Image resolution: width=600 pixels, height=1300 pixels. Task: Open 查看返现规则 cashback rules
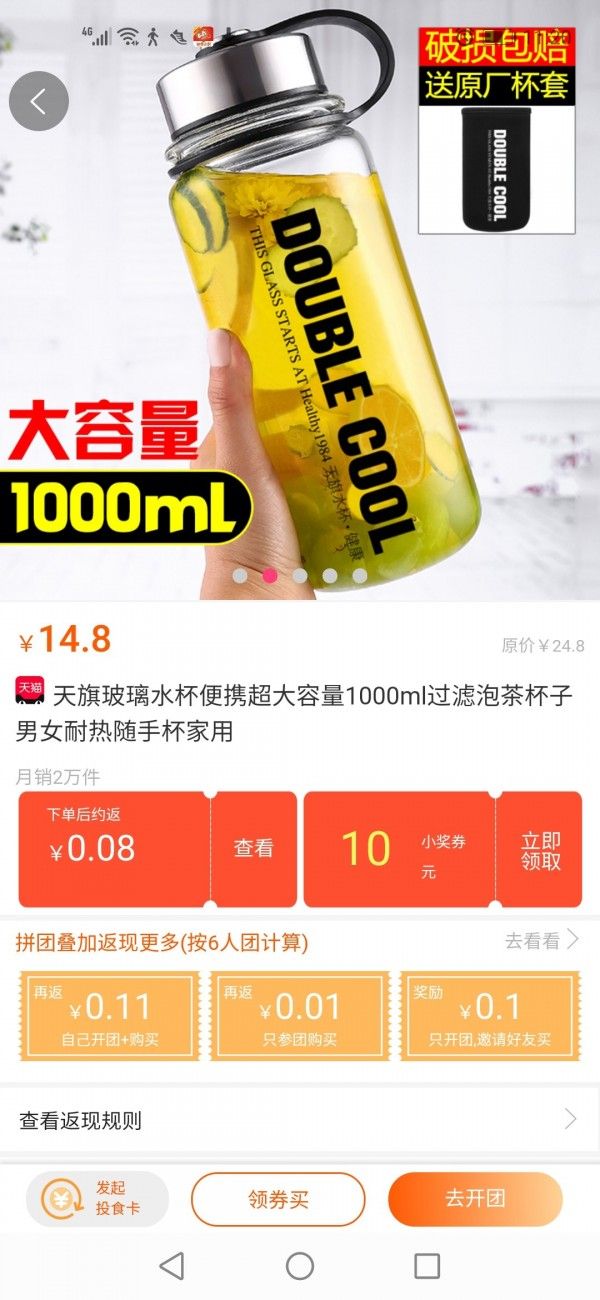tap(299, 1121)
